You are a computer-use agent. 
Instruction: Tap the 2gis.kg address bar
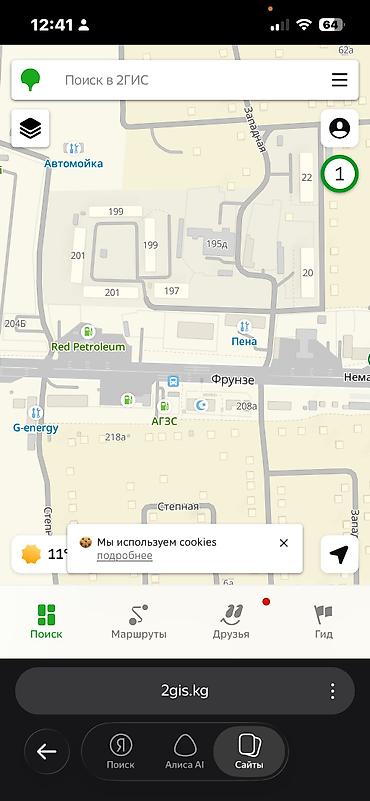[185, 691]
